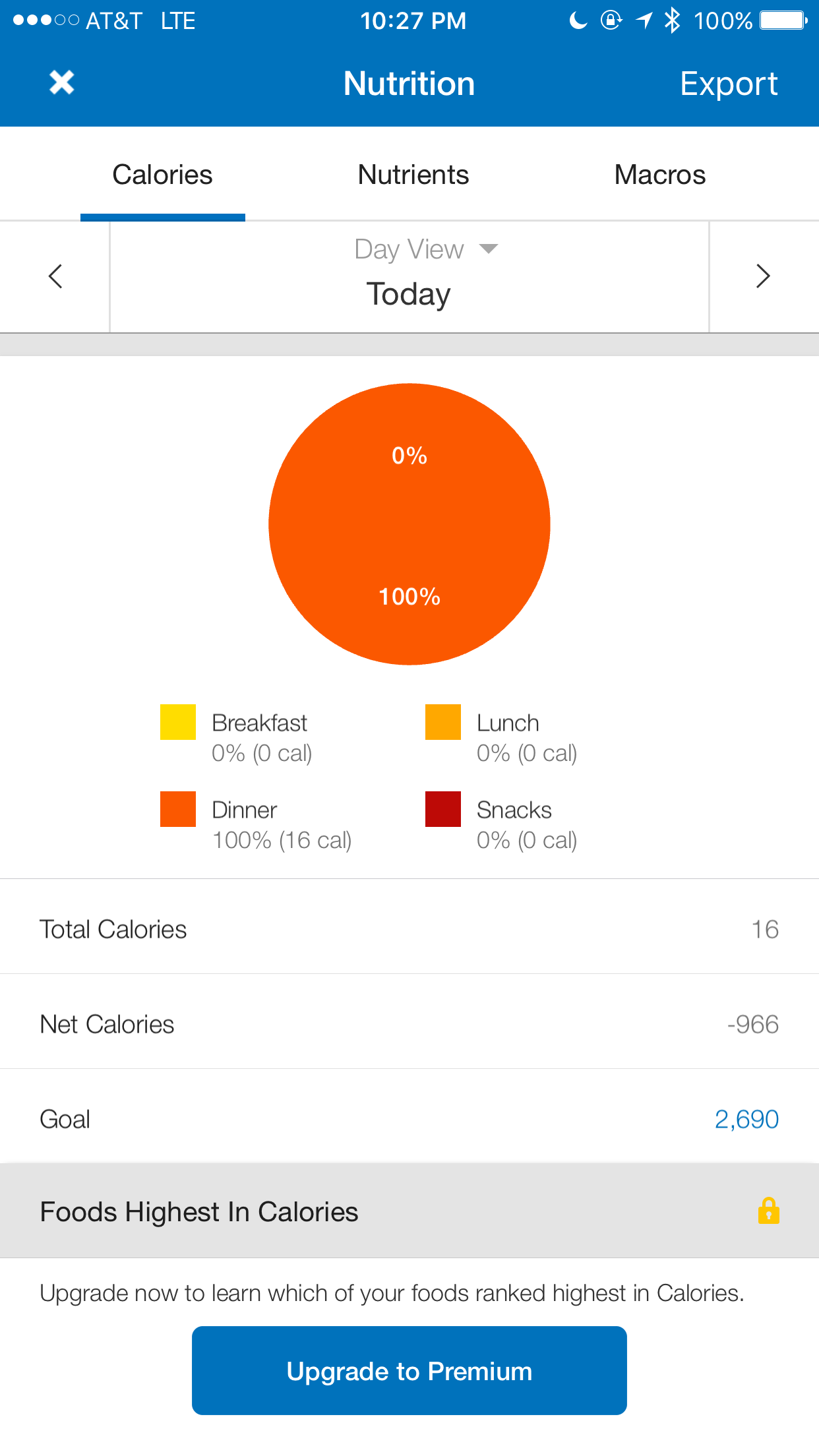
Task: Close the Nutrition screen
Action: (61, 83)
